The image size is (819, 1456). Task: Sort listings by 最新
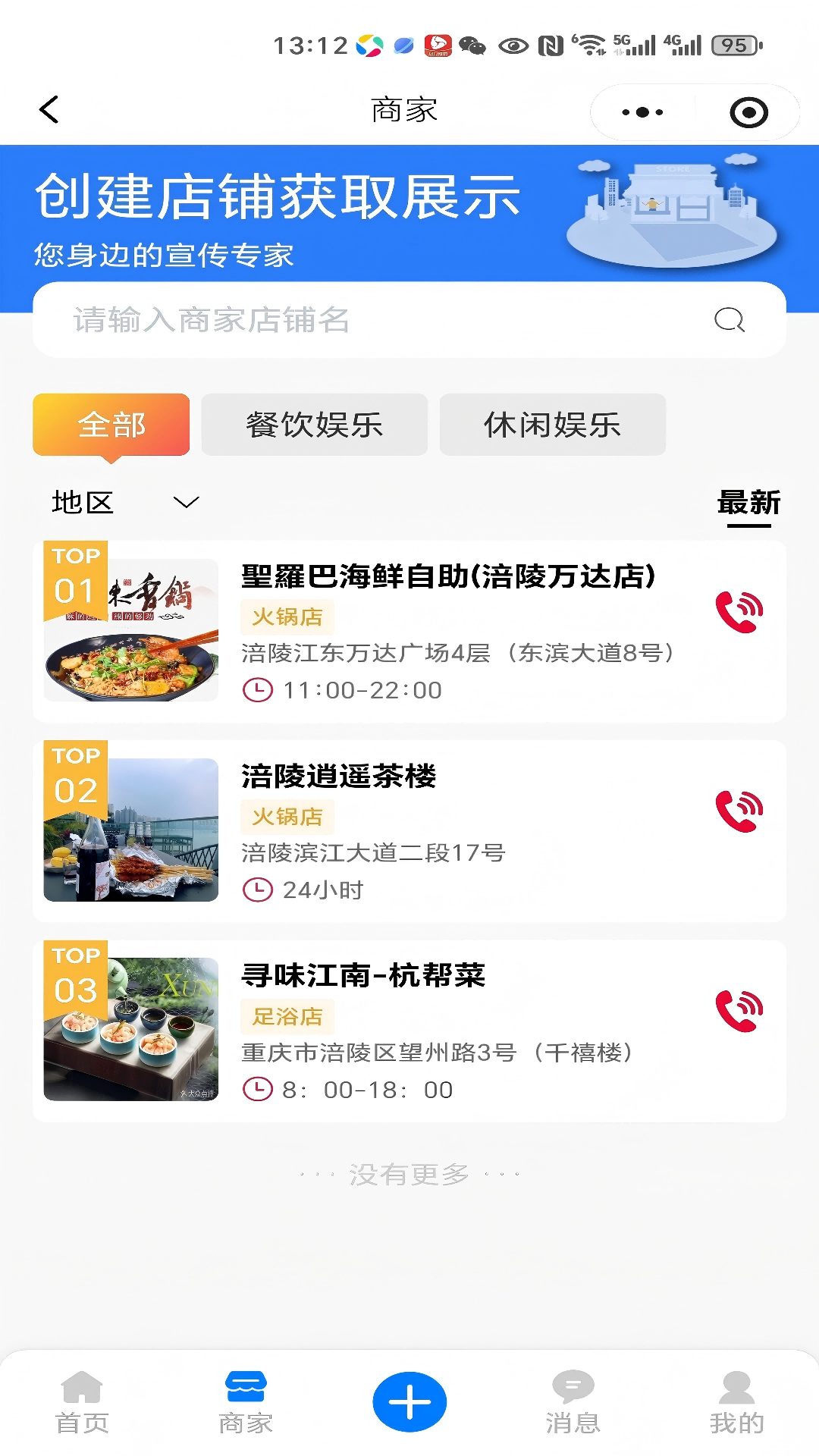(748, 502)
